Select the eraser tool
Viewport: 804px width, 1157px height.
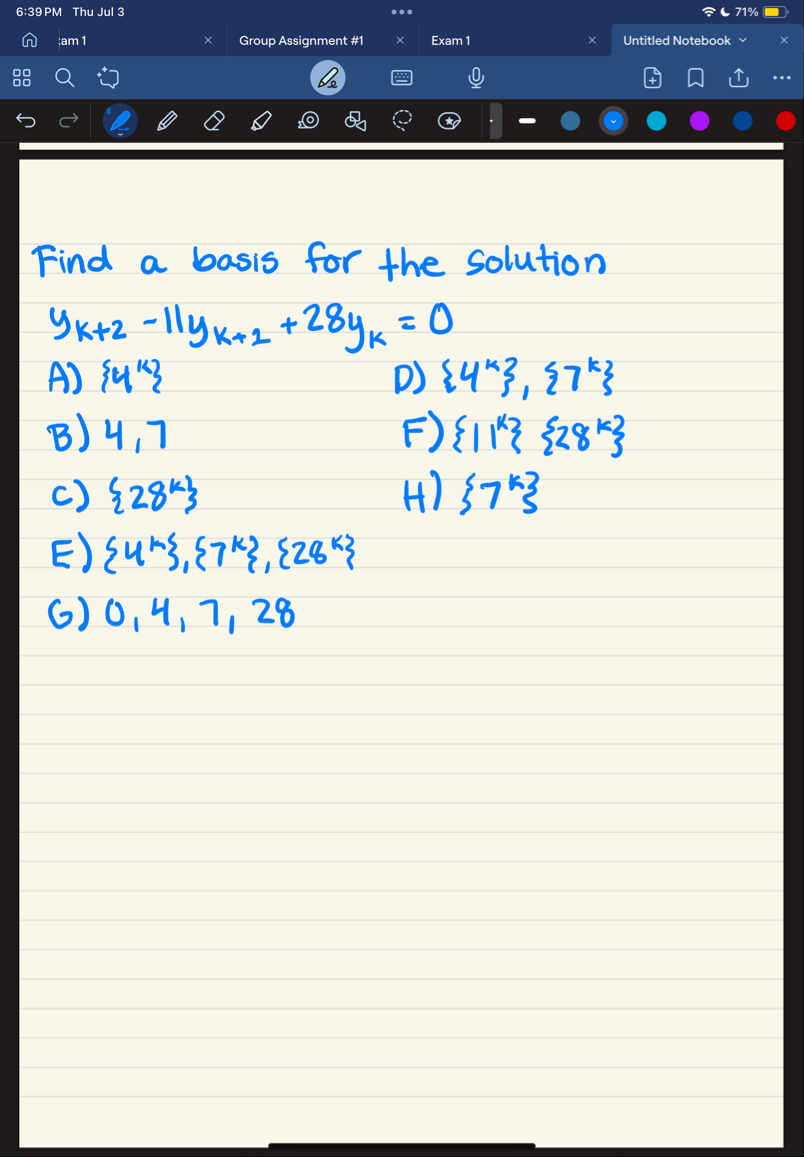coord(213,121)
